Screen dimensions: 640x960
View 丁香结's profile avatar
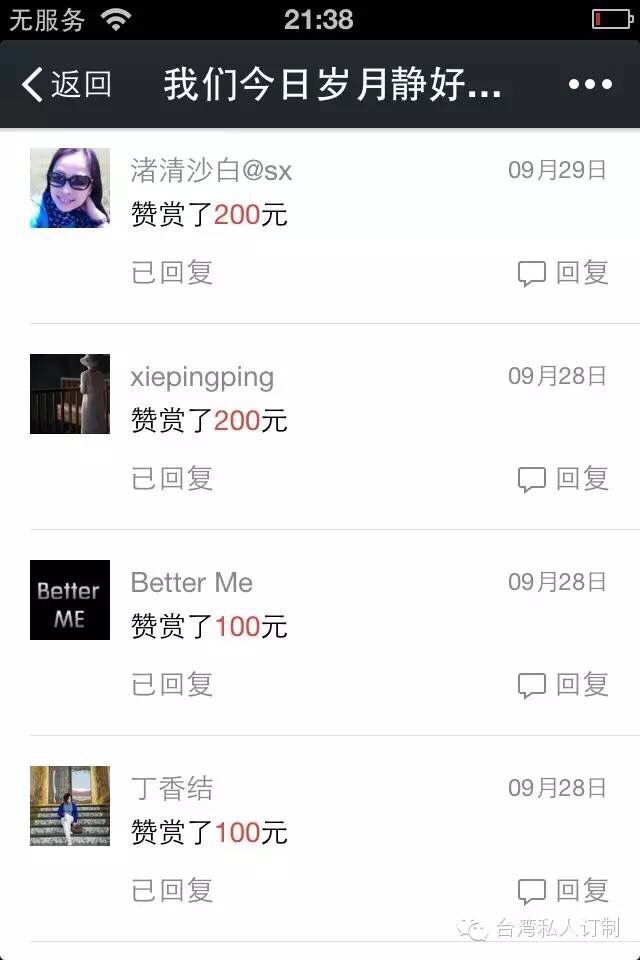pos(70,806)
